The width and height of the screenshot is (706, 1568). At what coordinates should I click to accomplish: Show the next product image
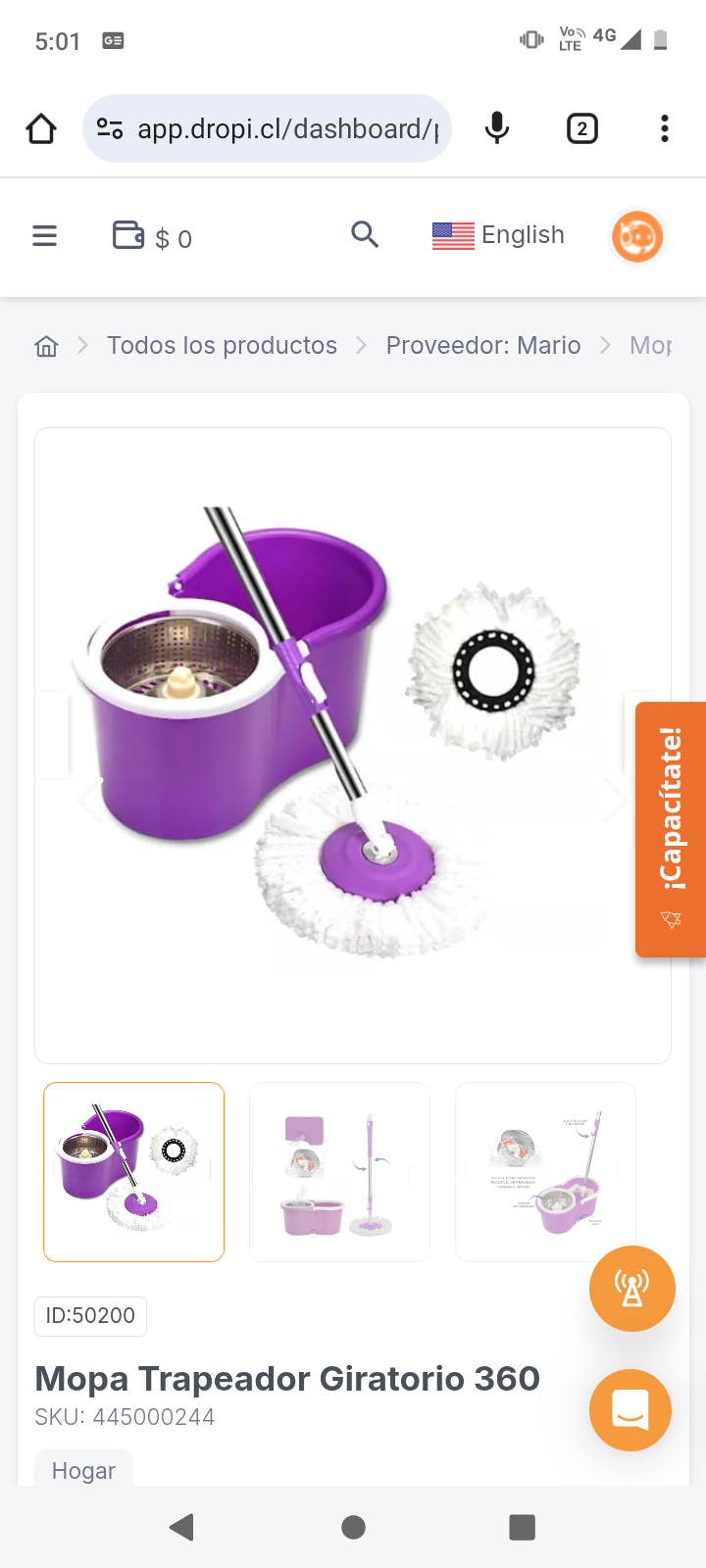616,800
